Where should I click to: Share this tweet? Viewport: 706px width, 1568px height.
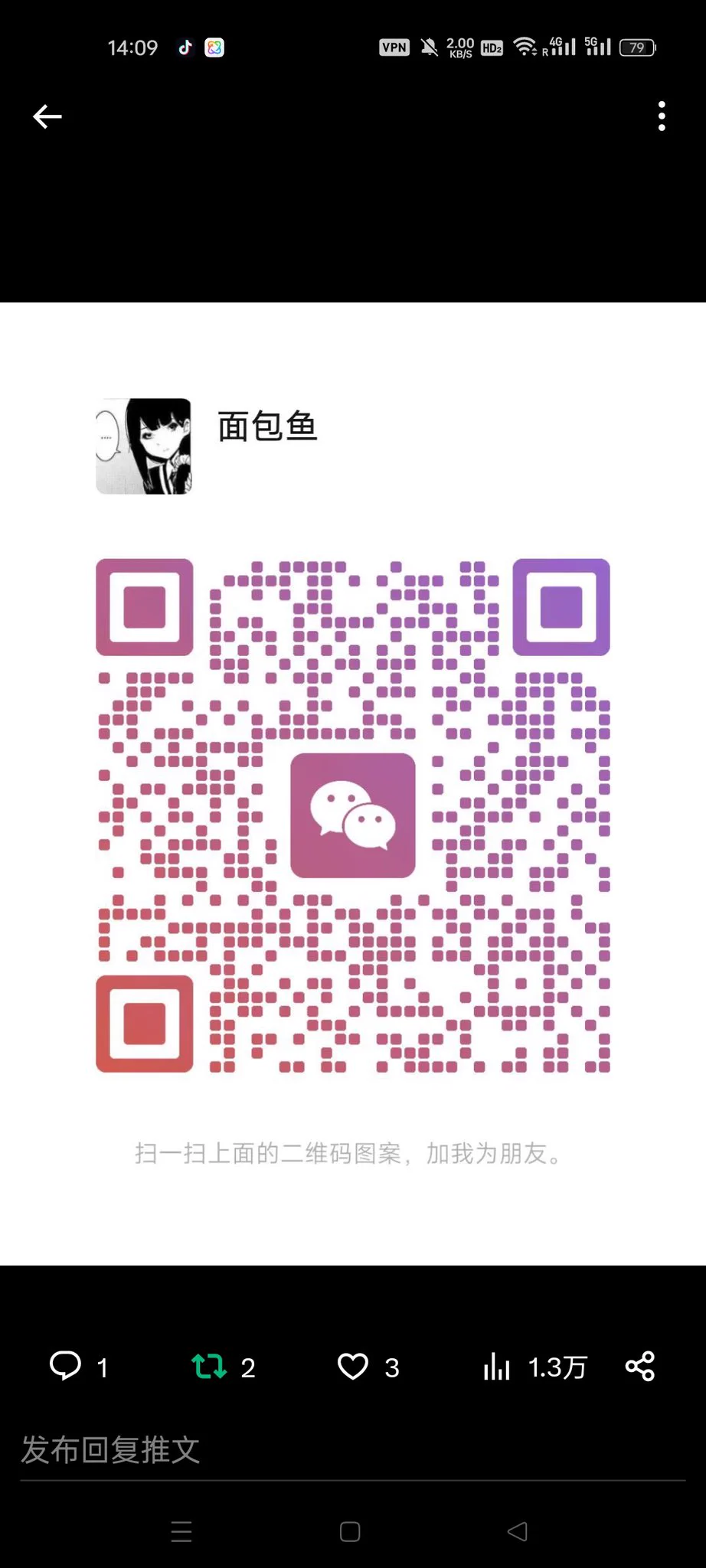coord(640,1367)
